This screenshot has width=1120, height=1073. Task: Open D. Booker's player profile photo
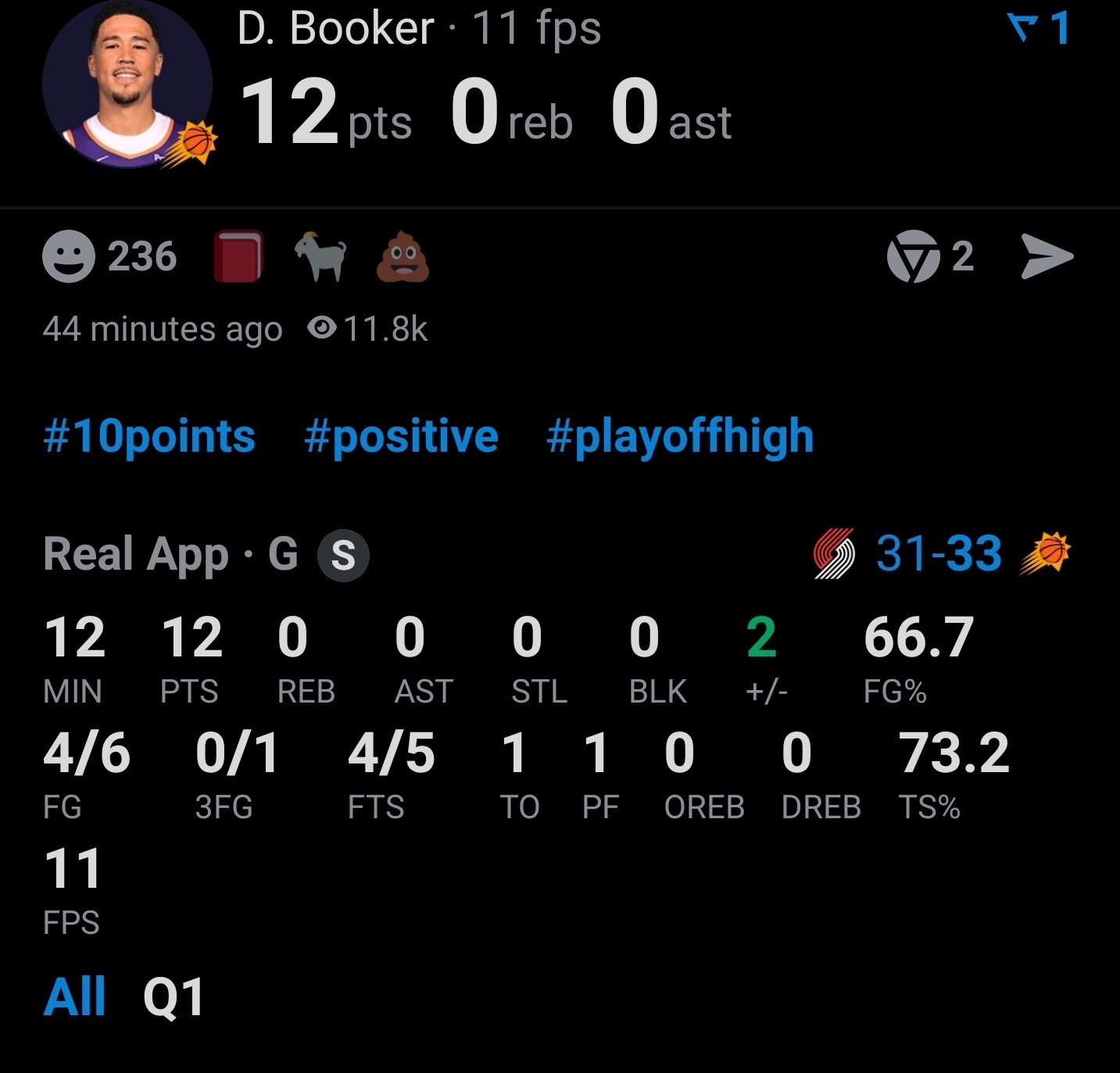[127, 84]
